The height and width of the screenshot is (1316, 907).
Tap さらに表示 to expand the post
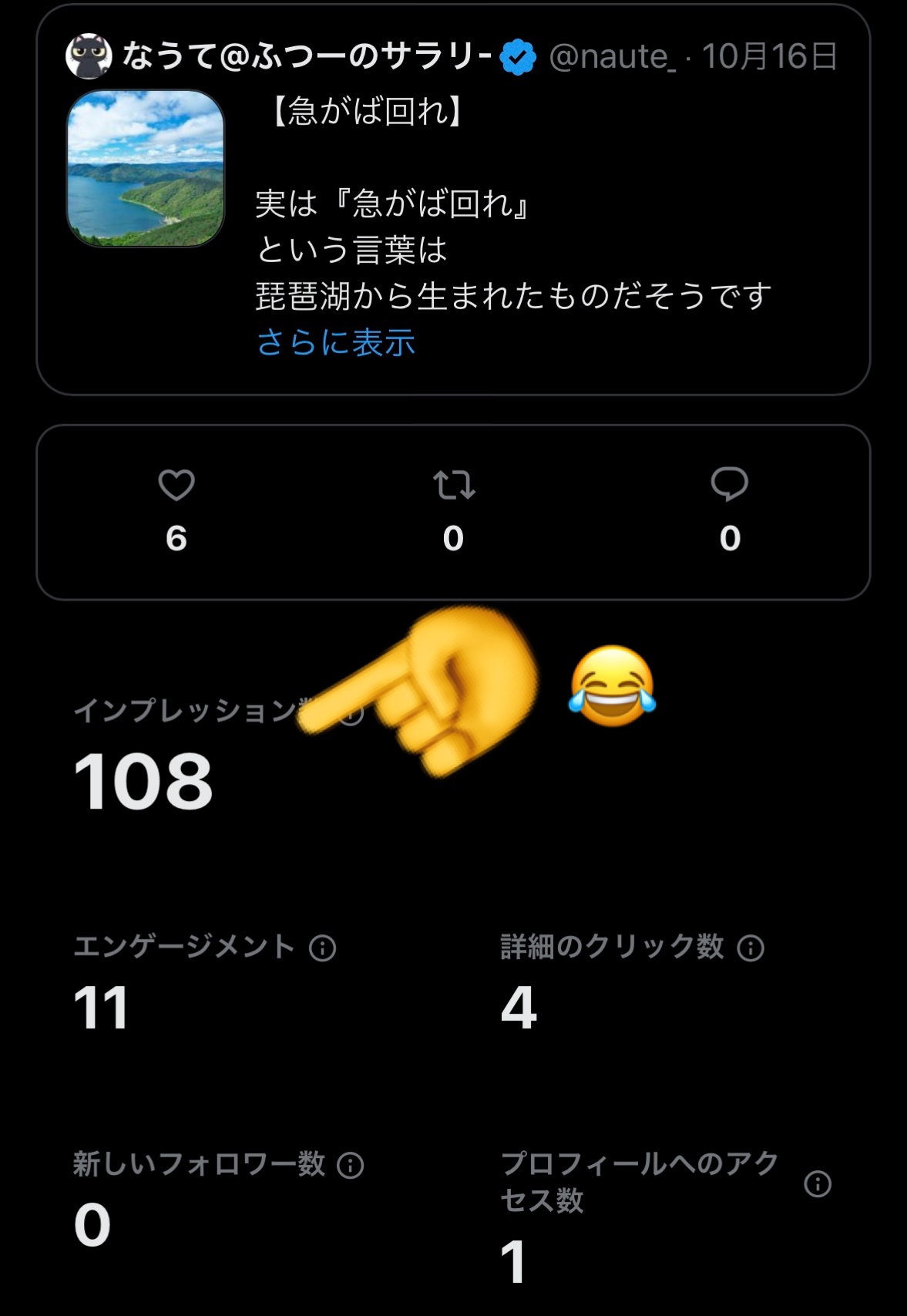tap(336, 343)
